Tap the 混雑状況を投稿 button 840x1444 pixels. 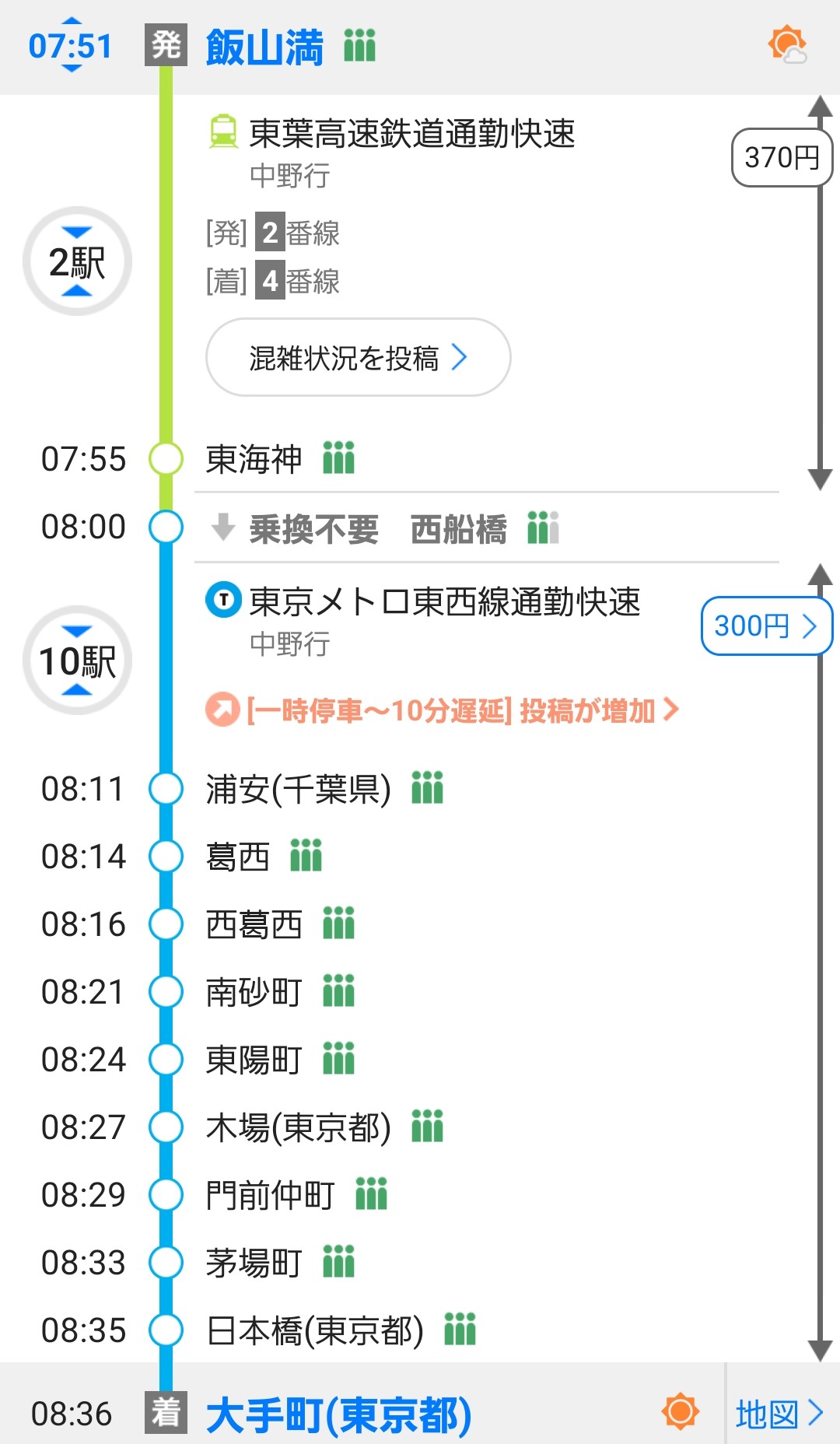[x=358, y=358]
